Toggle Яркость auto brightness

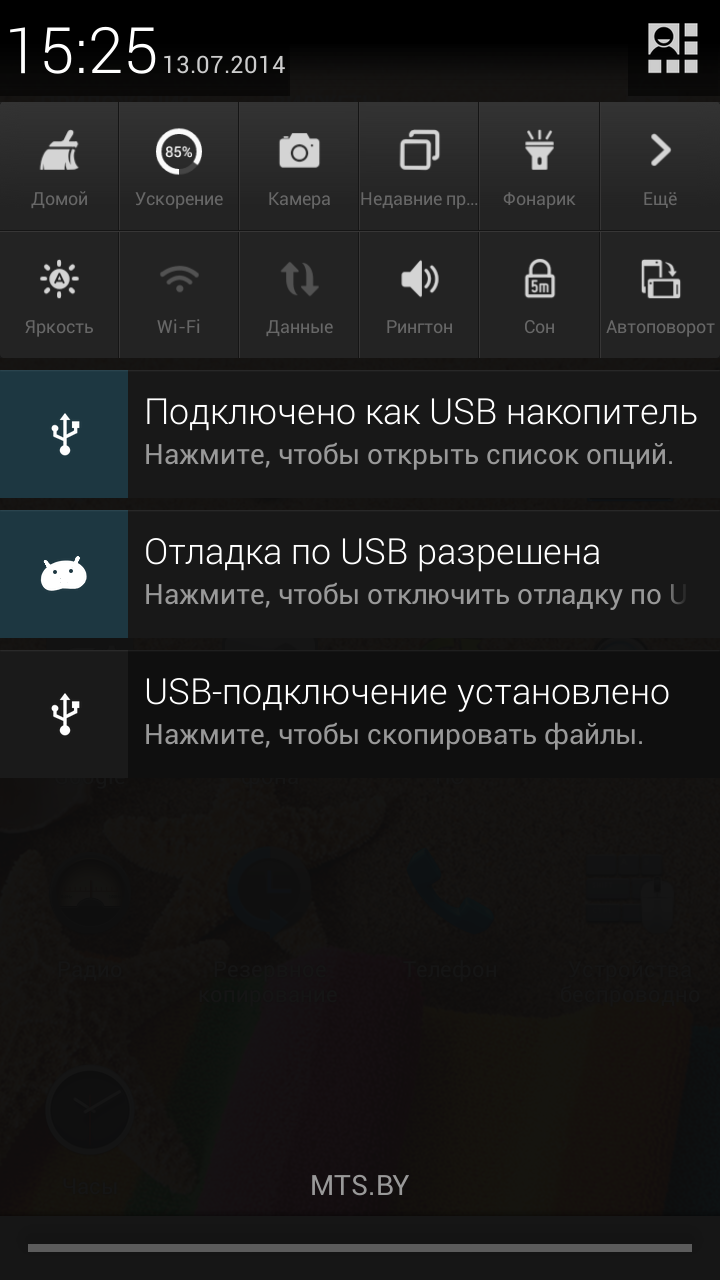(59, 294)
